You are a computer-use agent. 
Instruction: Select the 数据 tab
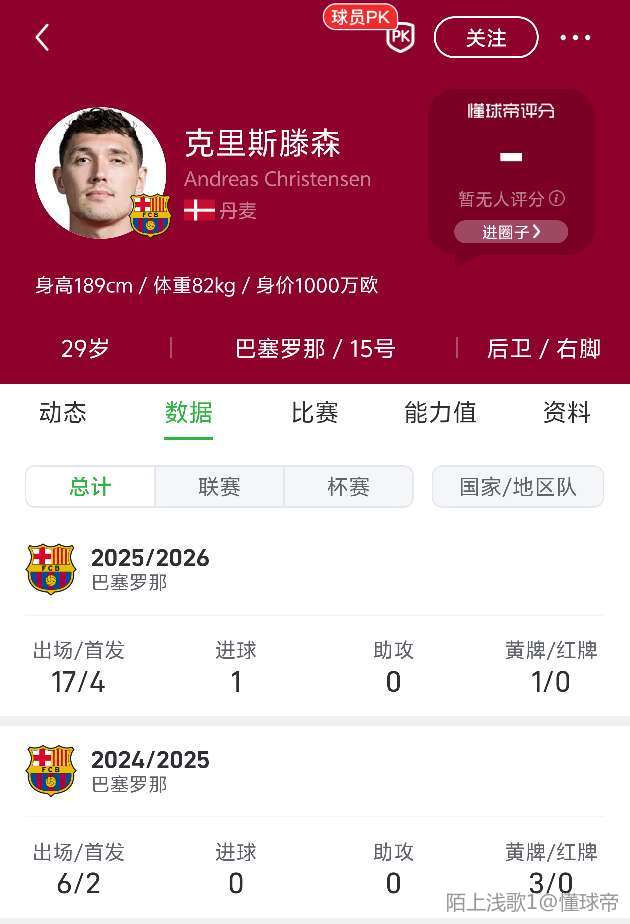pyautogui.click(x=188, y=412)
